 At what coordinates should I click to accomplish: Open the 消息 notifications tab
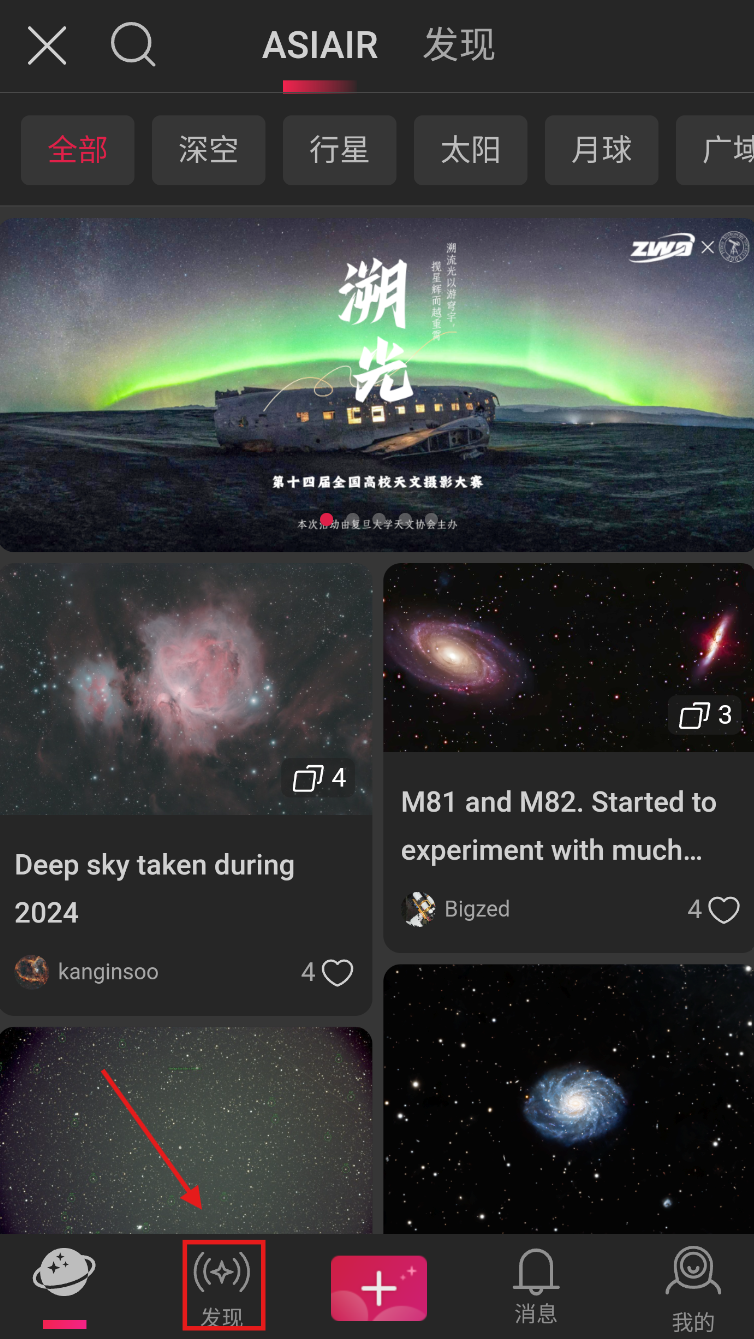click(536, 1287)
